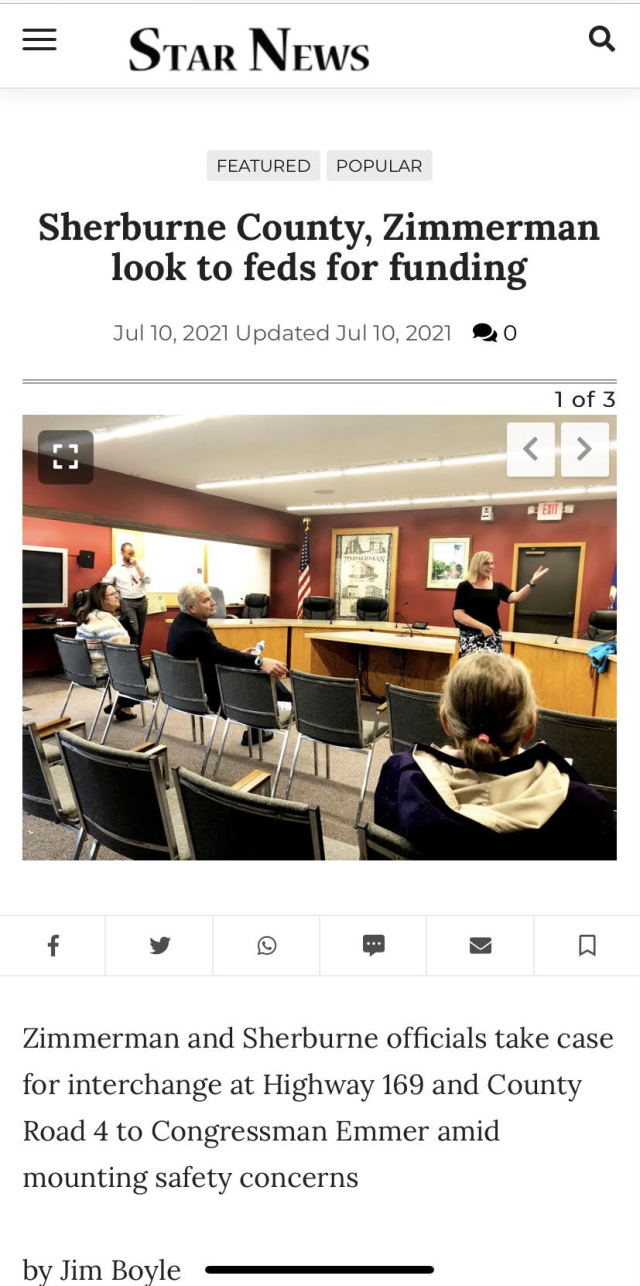Go to the Star News homepage
The width and height of the screenshot is (640, 1286).
(x=249, y=50)
